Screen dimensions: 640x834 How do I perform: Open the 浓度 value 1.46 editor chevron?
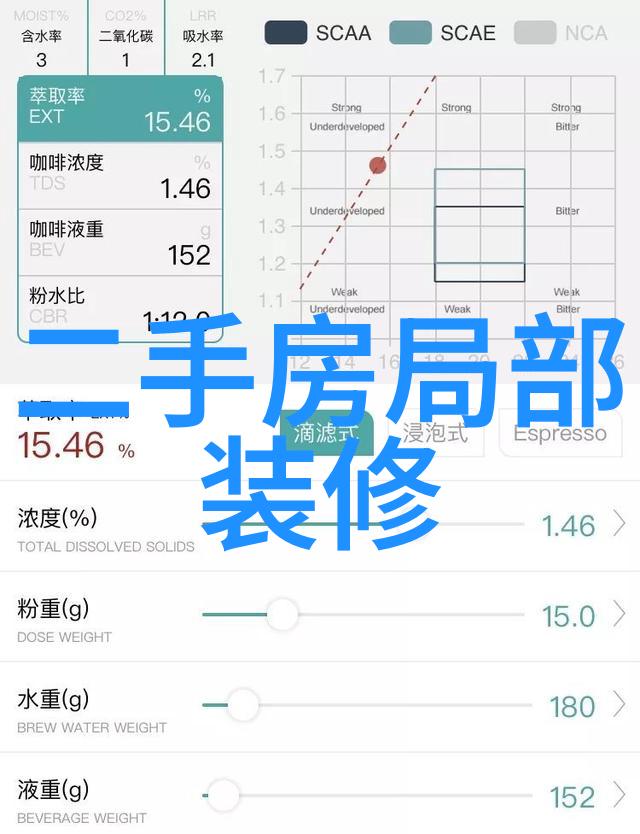(620, 524)
